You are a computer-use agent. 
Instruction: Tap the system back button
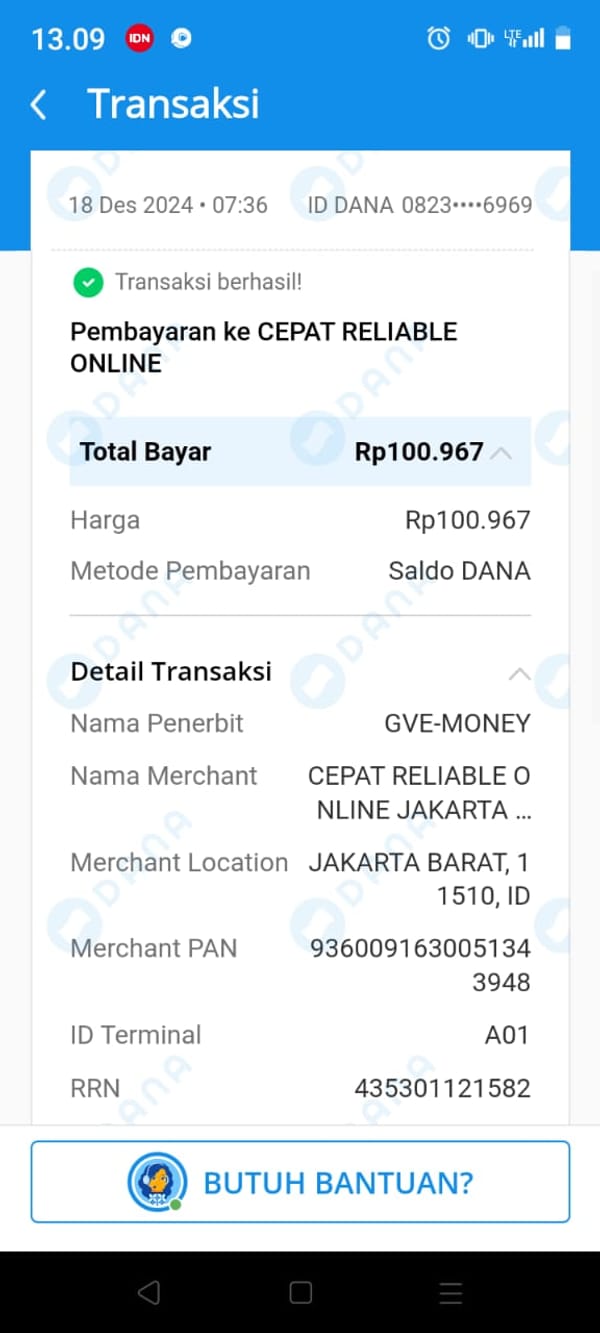pyautogui.click(x=149, y=1292)
